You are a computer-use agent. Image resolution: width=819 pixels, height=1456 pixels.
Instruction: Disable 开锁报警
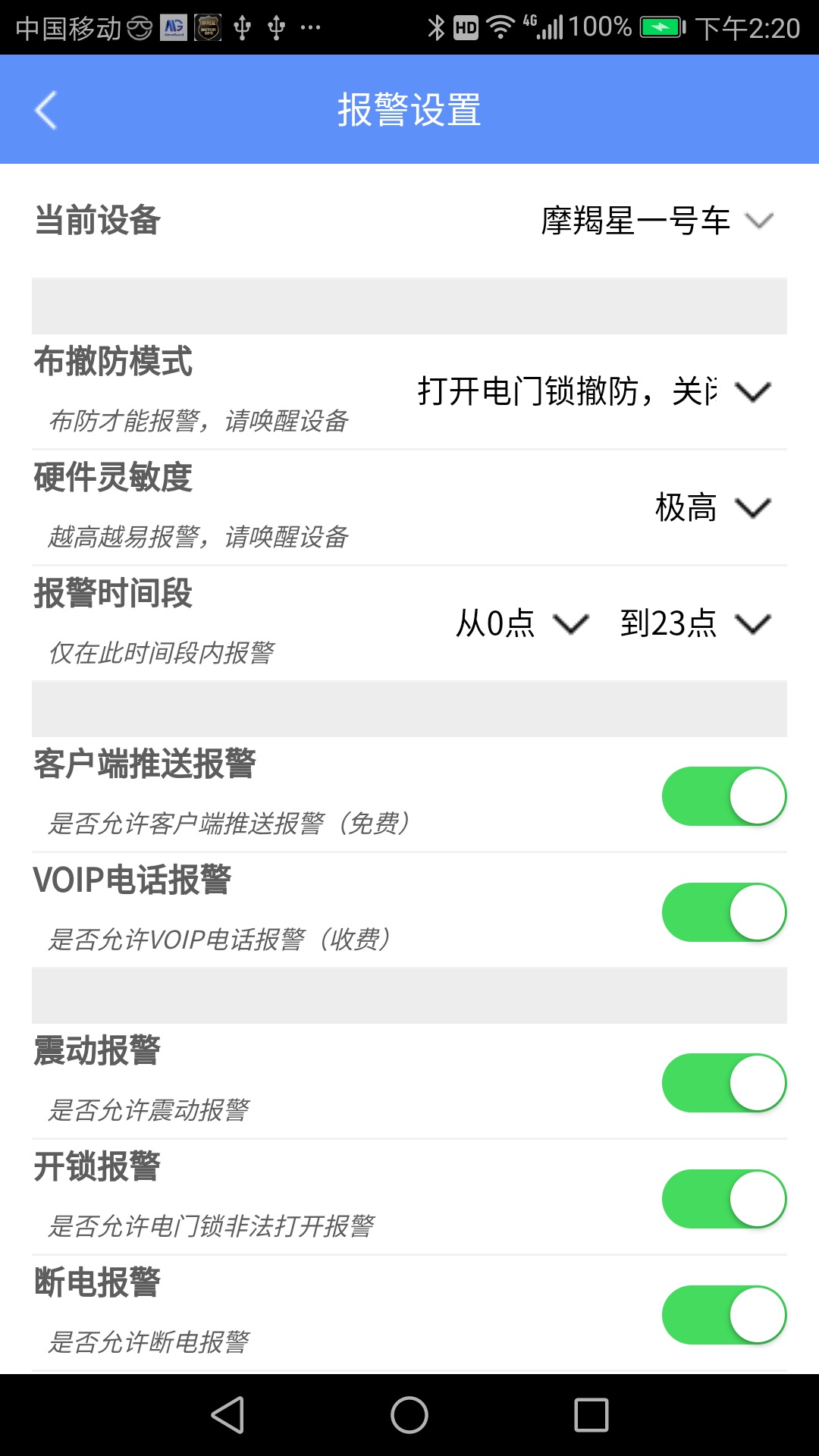722,1198
